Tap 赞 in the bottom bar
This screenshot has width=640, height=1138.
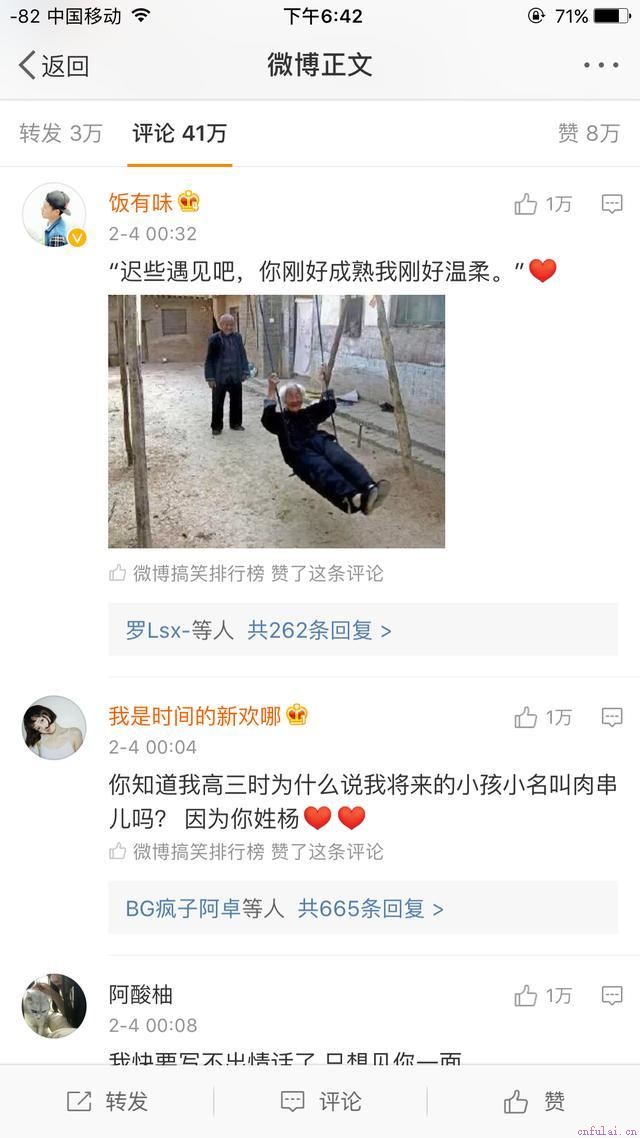click(x=534, y=1101)
